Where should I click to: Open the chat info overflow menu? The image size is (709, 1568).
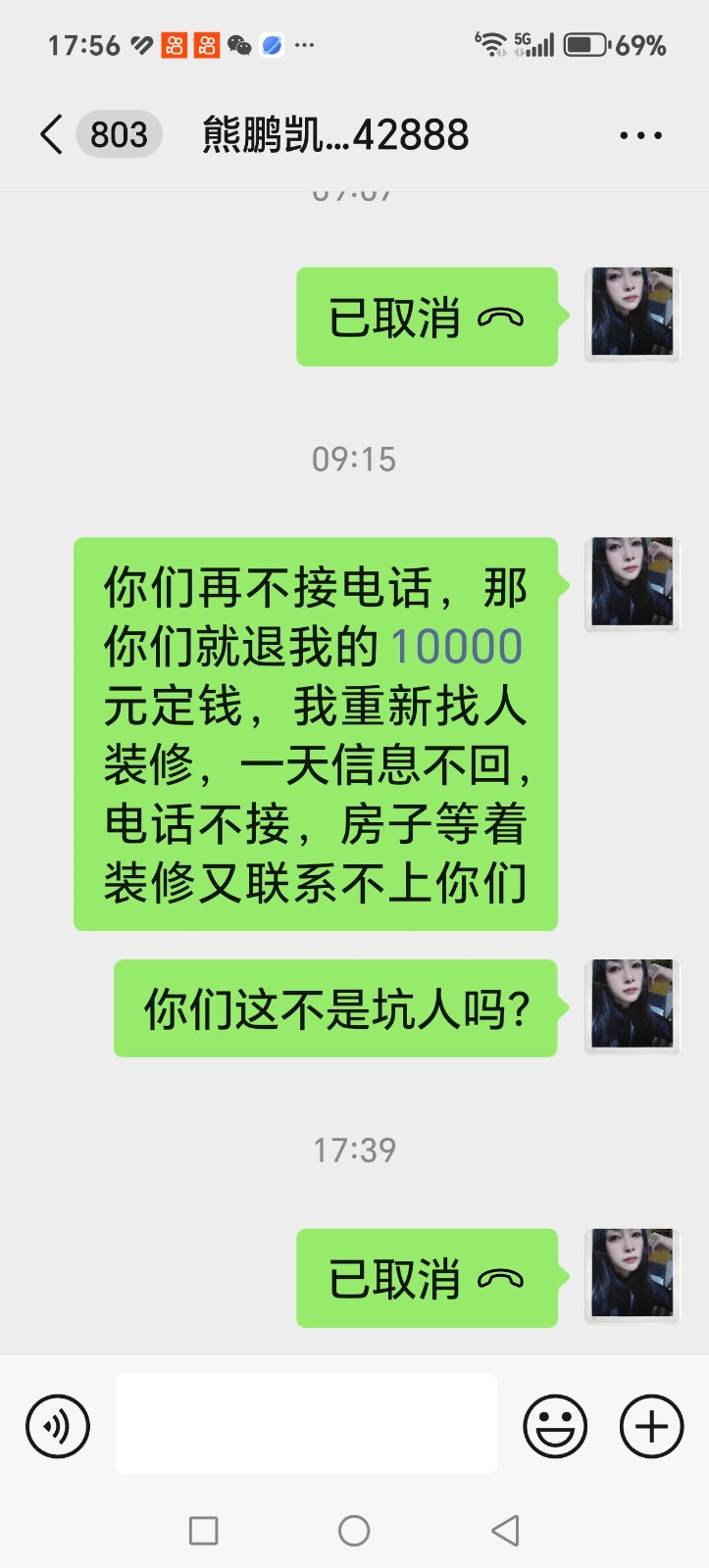tap(640, 135)
